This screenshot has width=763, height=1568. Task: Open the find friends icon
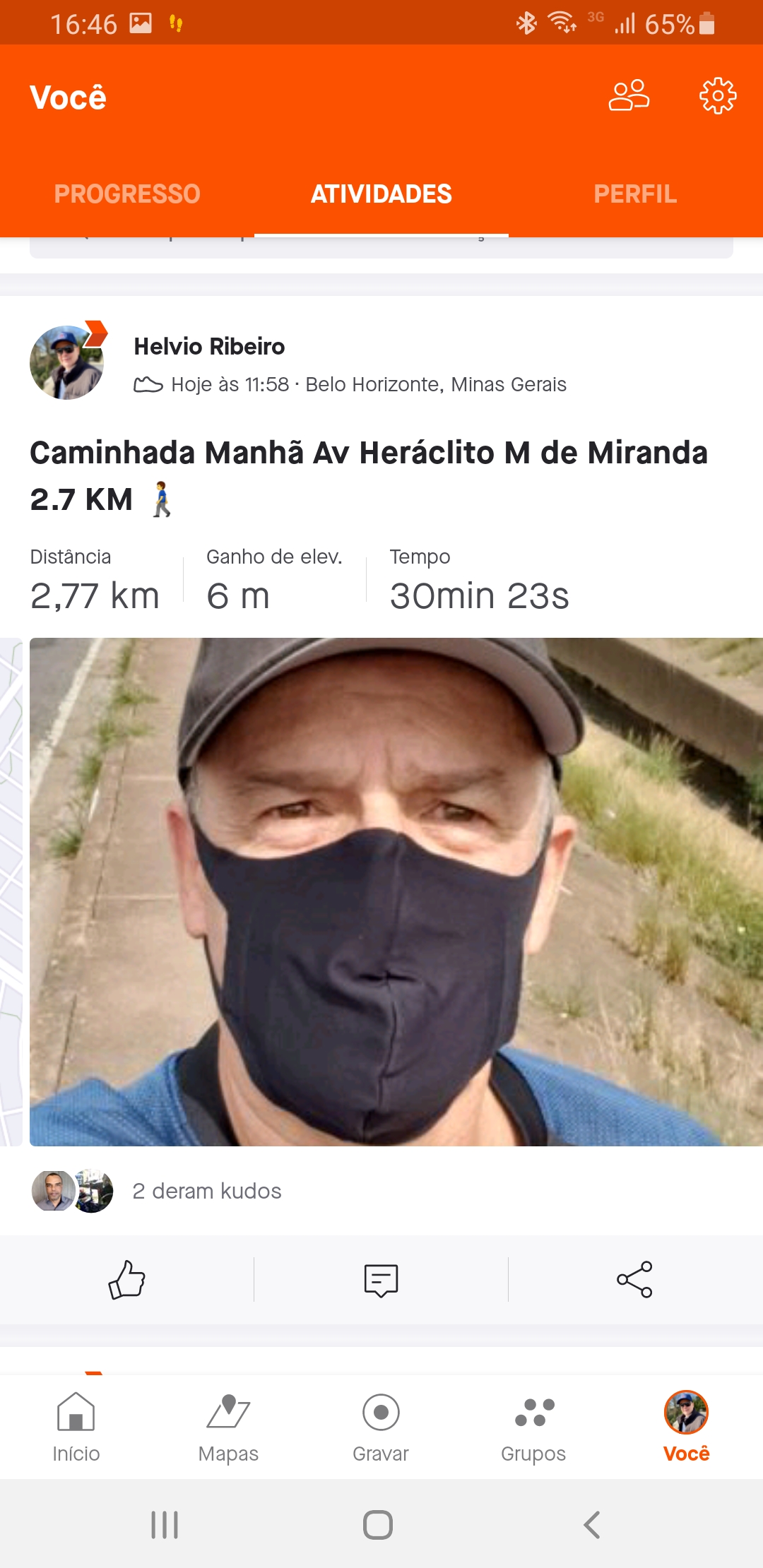pos(629,96)
